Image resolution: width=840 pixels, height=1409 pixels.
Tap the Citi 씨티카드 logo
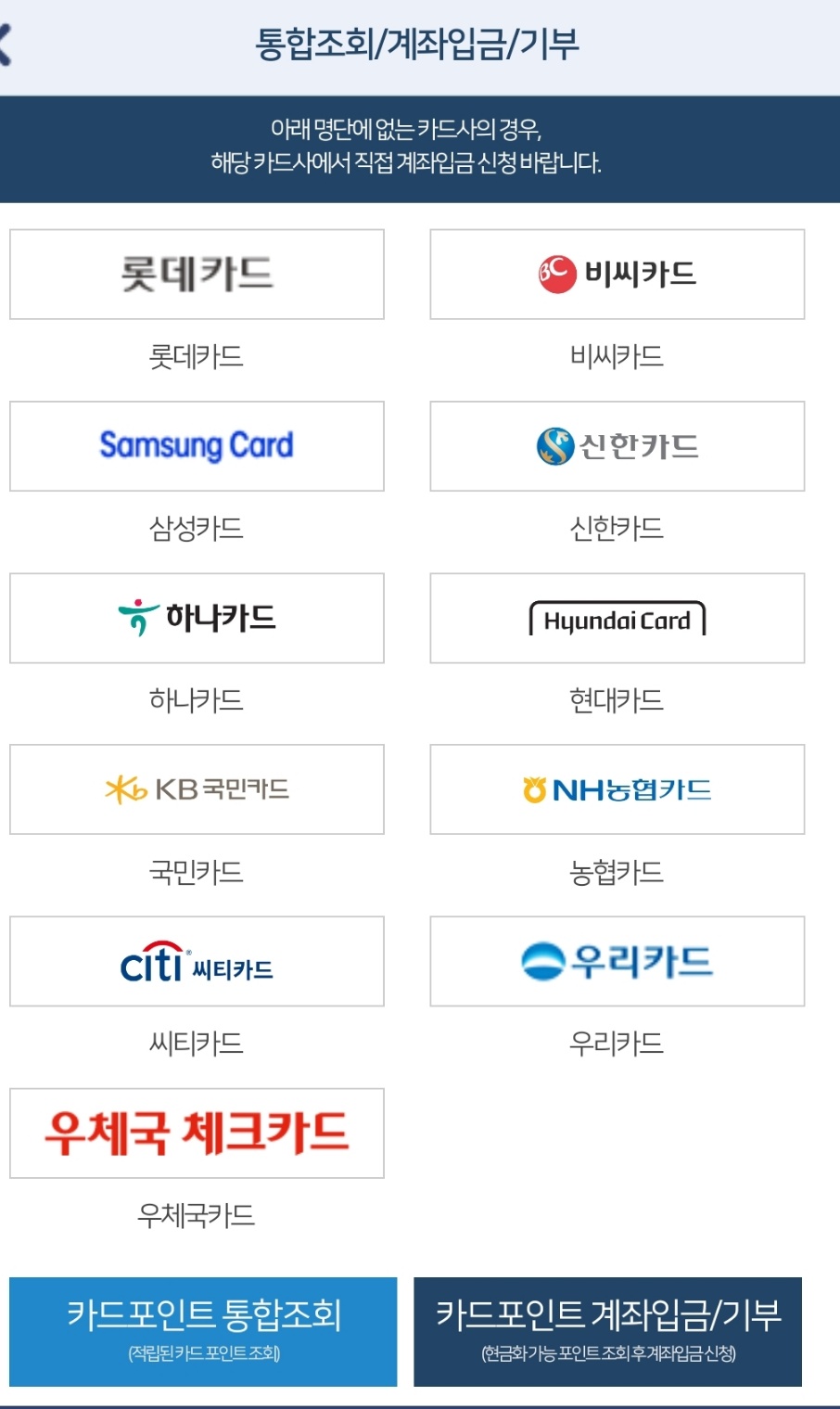click(x=197, y=961)
